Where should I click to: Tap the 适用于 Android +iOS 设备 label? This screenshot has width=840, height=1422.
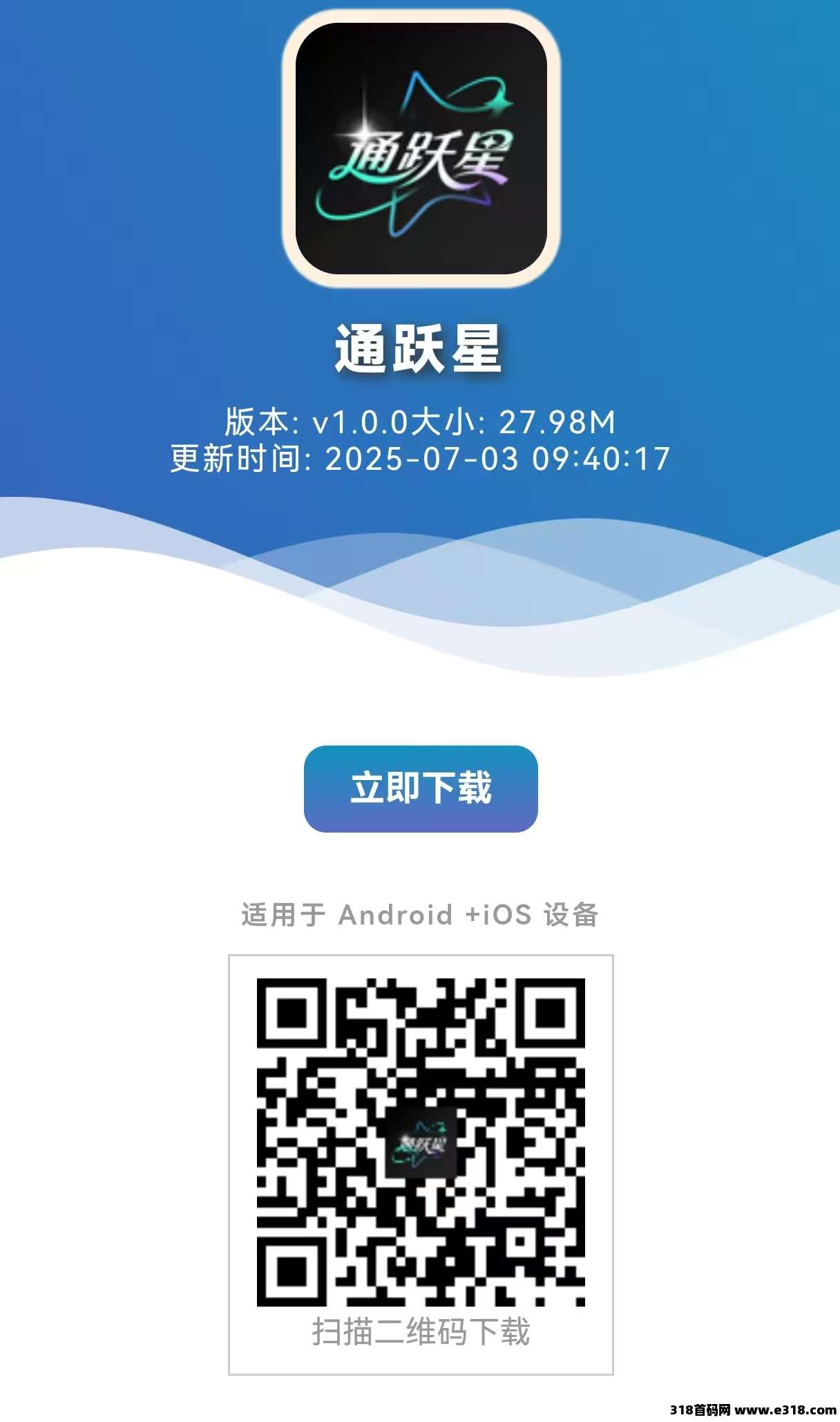tap(420, 914)
